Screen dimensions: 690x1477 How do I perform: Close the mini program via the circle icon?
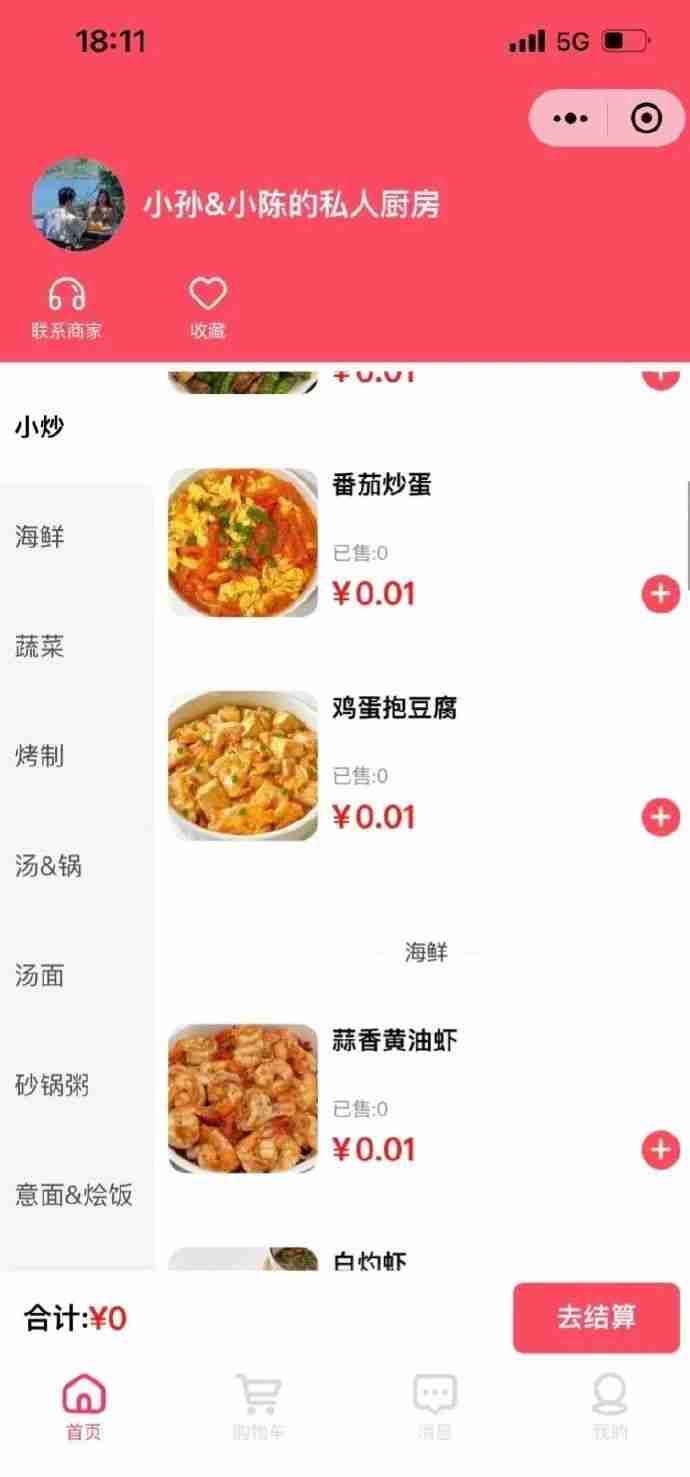646,119
